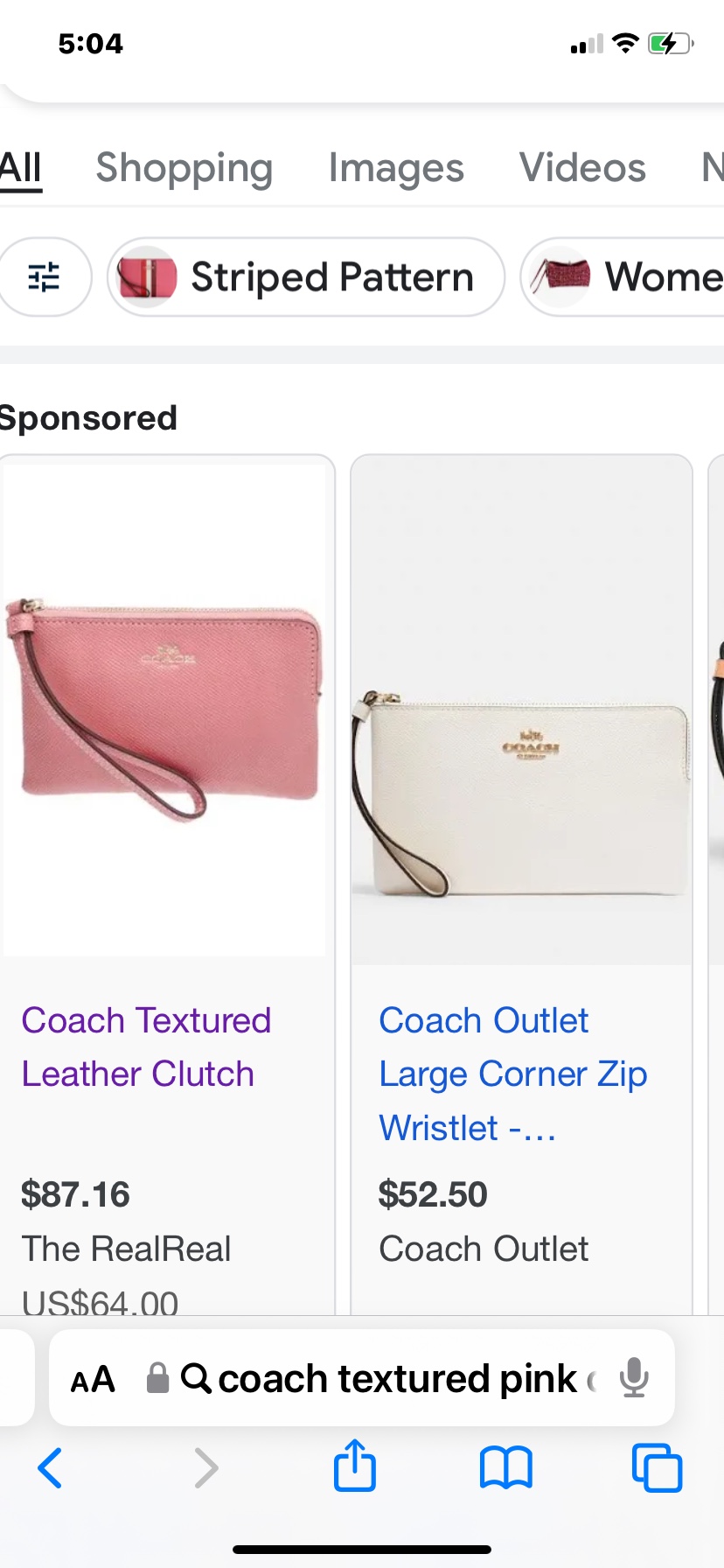Tap the microphone icon for voice search

[633, 1378]
